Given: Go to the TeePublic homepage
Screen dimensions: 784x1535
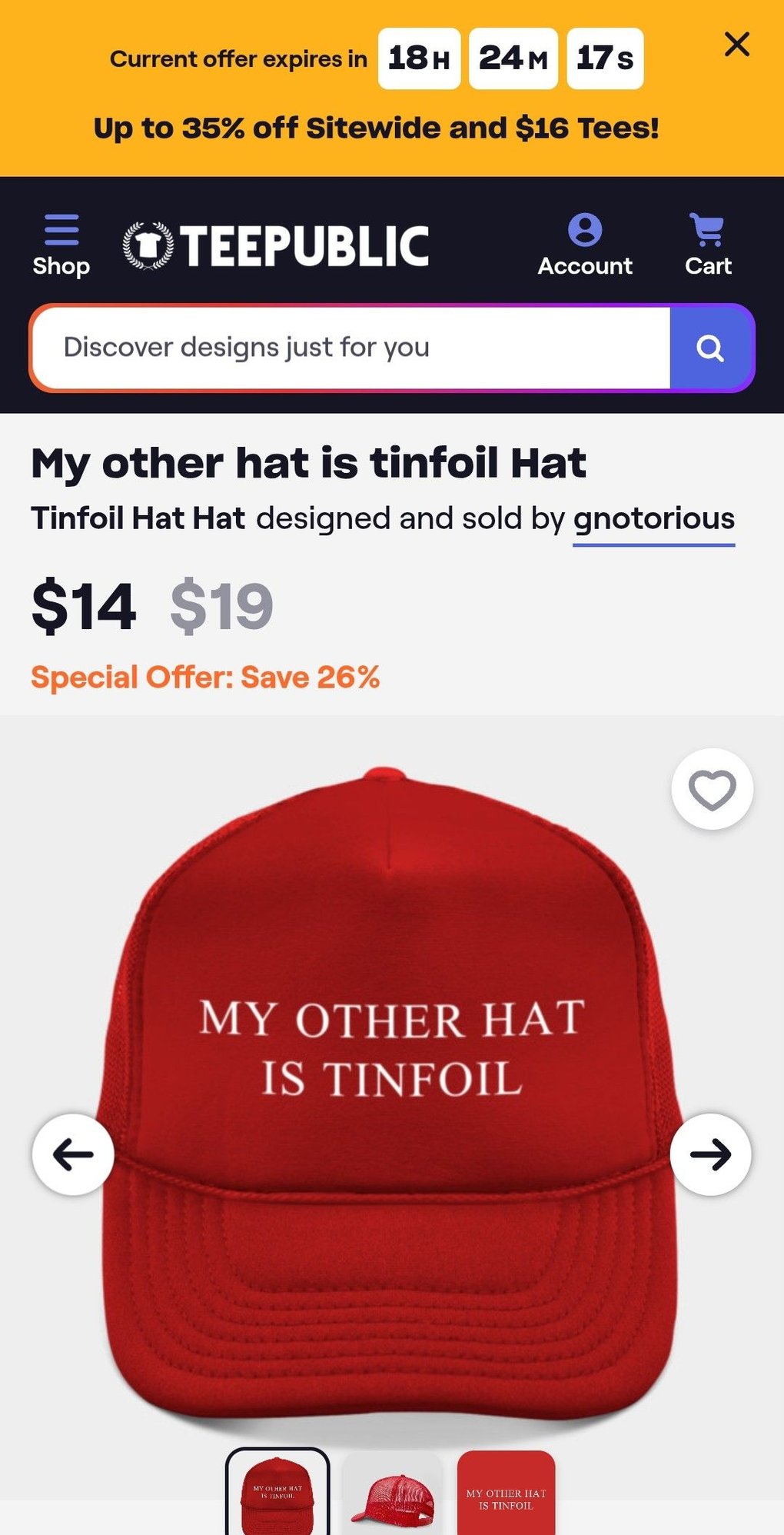Looking at the screenshot, I should click(276, 246).
